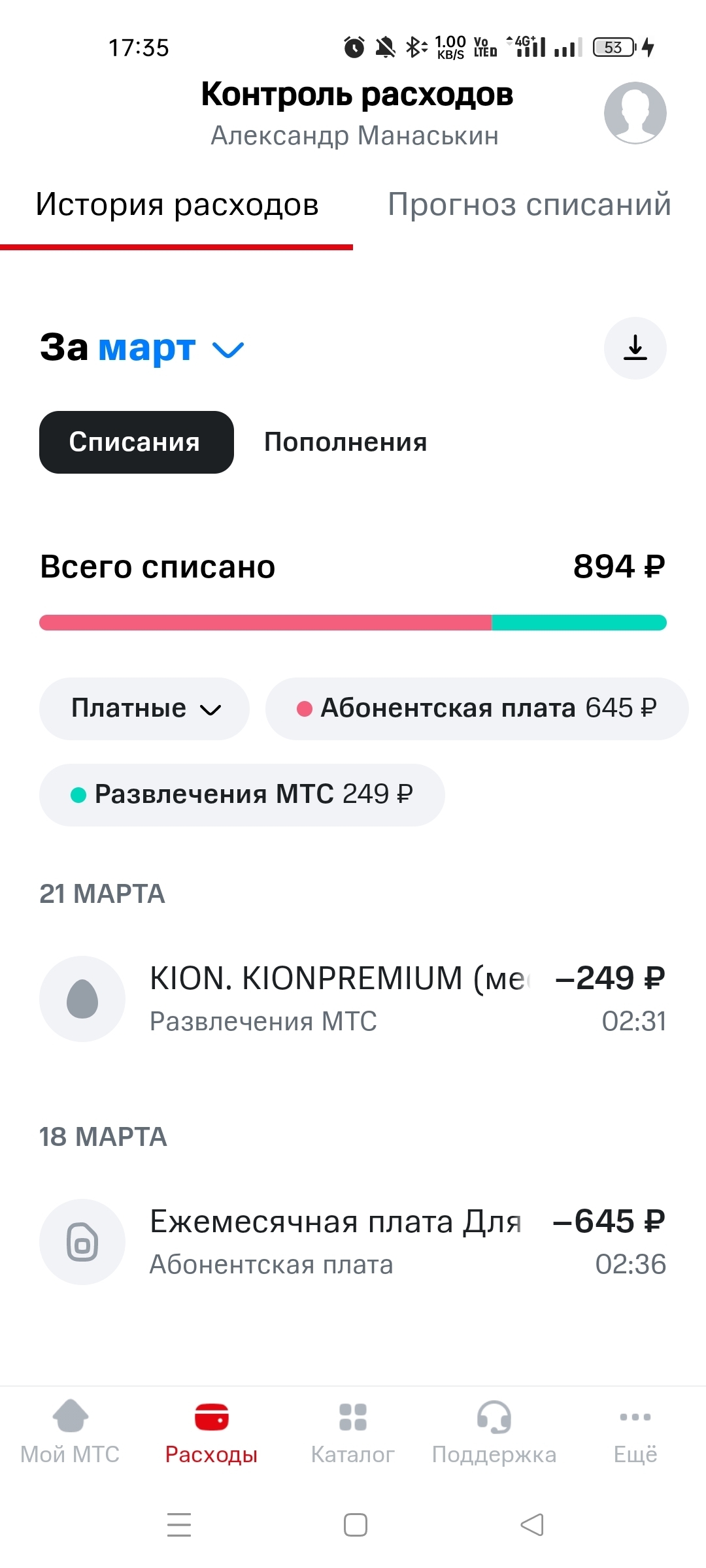This screenshot has width=706, height=1568.
Task: Go to the system home screen
Action: point(355,1525)
